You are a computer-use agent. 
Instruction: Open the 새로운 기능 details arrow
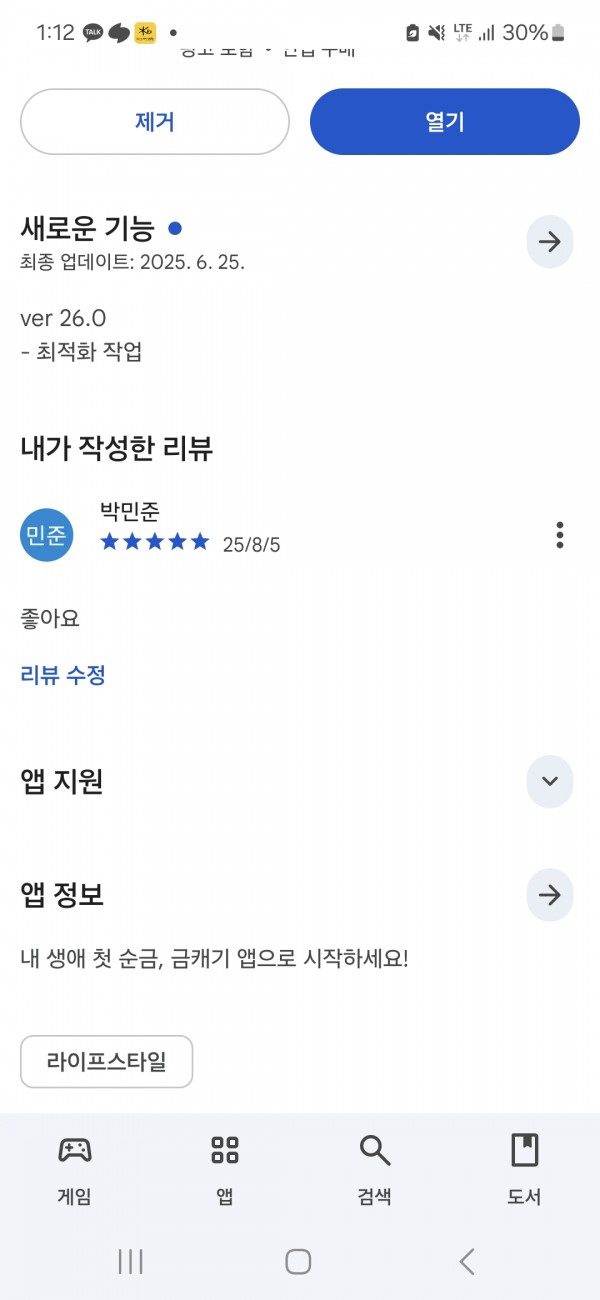pyautogui.click(x=550, y=241)
